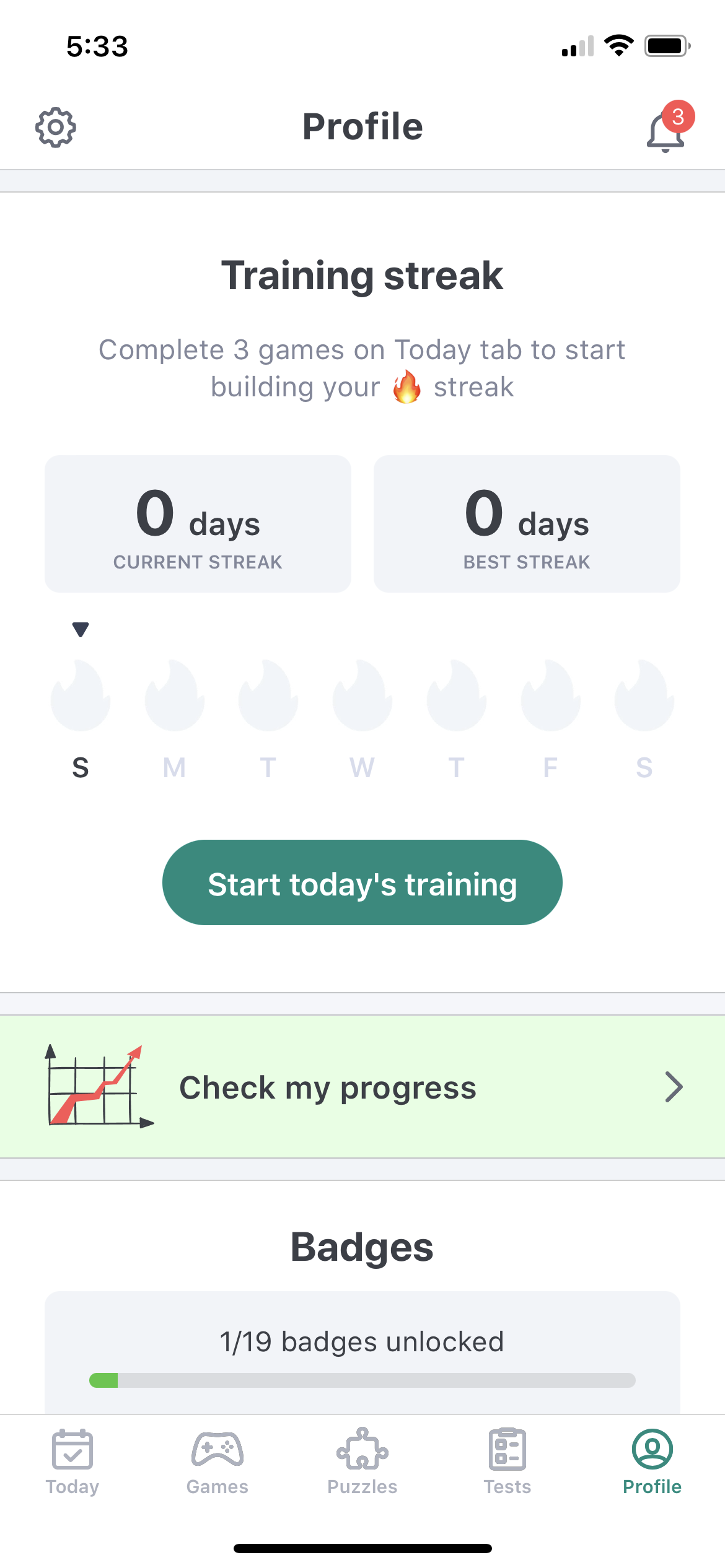The image size is (725, 1568).
Task: Open settings with the gear icon
Action: [55, 127]
